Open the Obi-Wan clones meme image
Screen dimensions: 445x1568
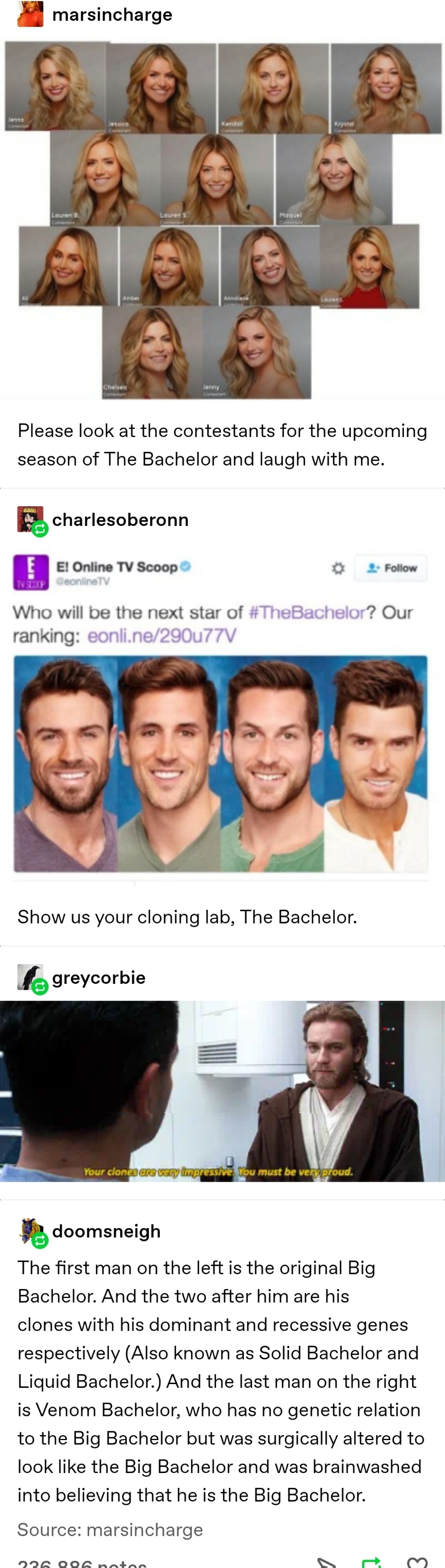pos(223,1091)
